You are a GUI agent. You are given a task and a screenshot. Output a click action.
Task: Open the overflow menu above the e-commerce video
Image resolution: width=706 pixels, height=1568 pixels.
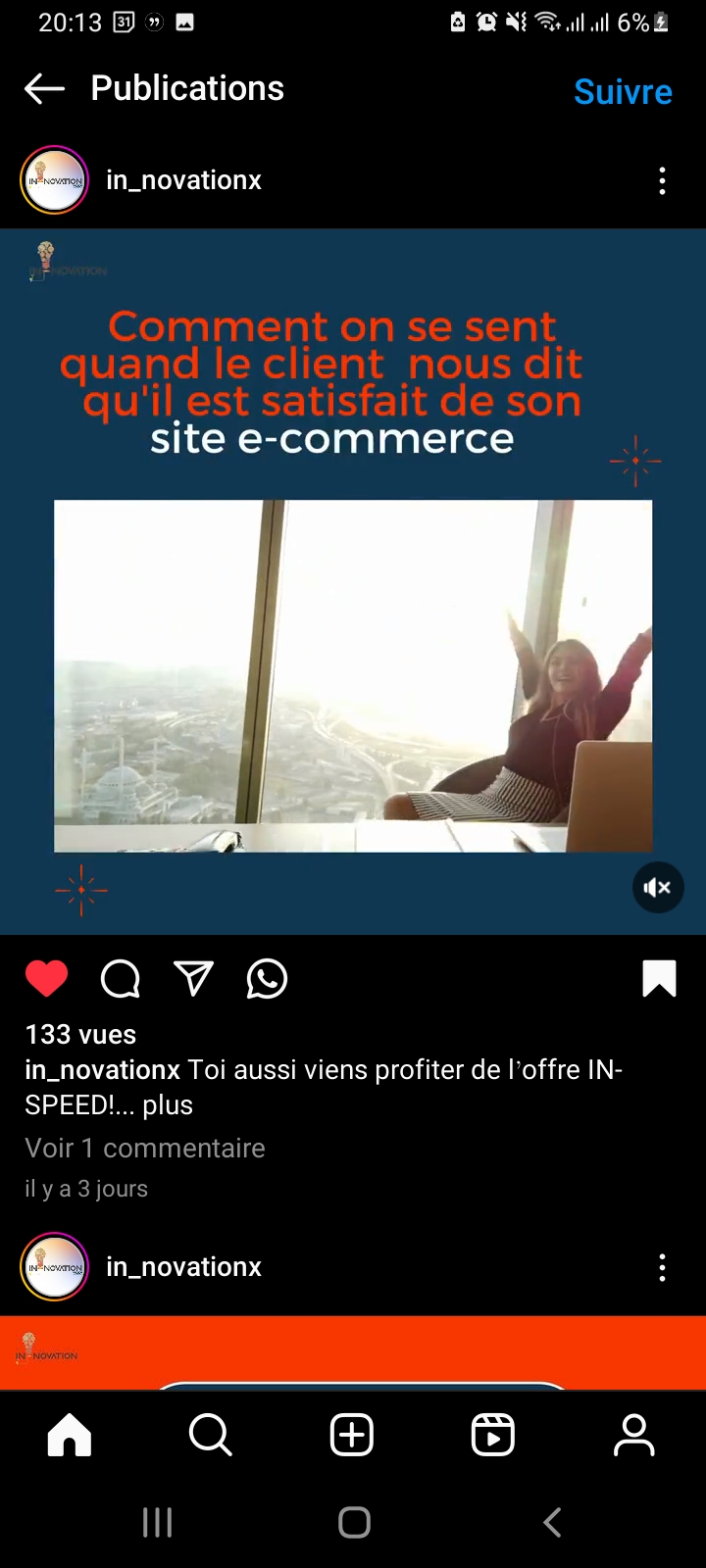[663, 180]
